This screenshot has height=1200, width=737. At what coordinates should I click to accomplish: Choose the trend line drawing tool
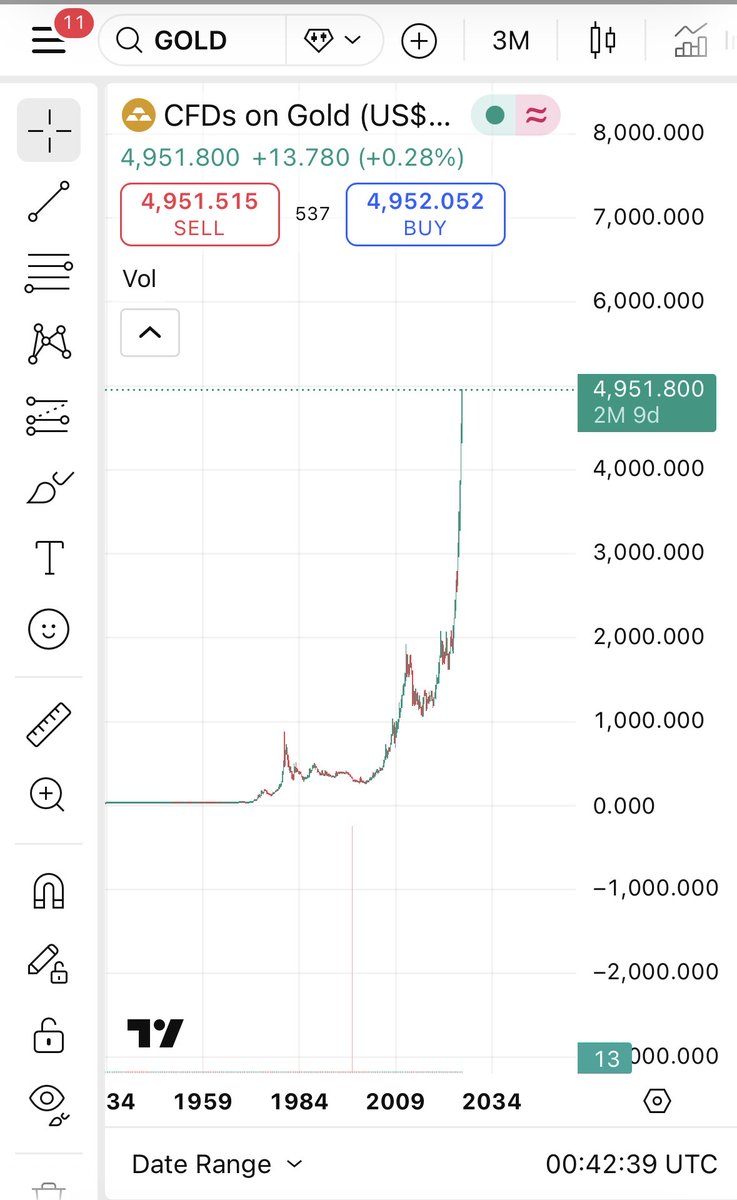(x=48, y=201)
